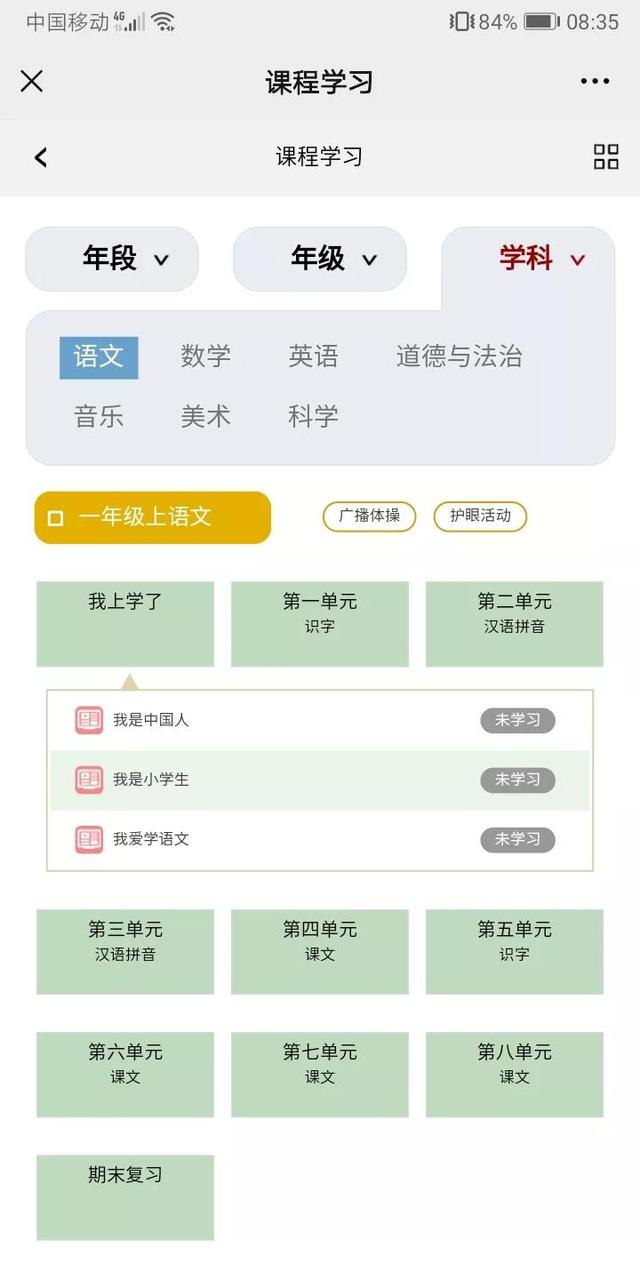Select the 数学 subject

tap(206, 356)
